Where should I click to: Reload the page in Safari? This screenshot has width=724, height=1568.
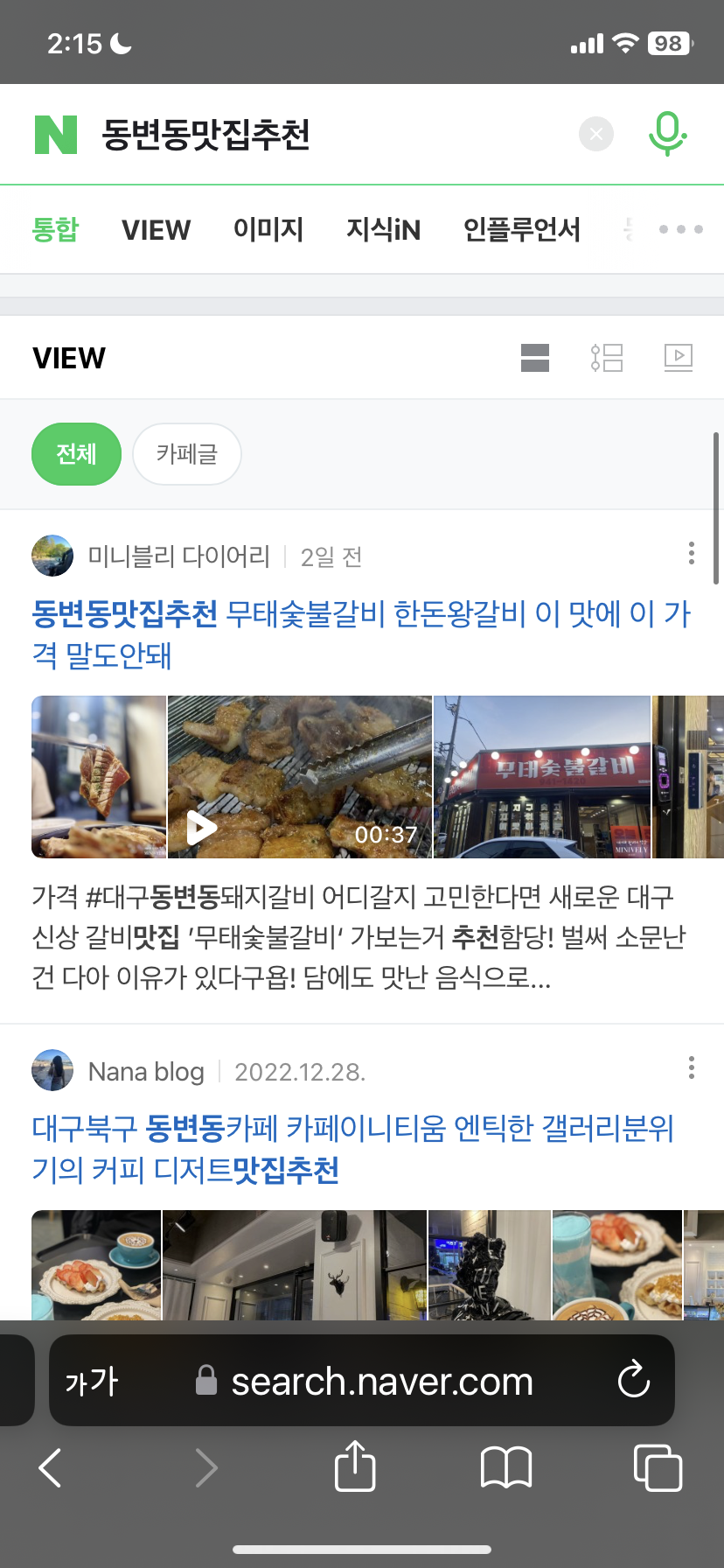point(633,1381)
